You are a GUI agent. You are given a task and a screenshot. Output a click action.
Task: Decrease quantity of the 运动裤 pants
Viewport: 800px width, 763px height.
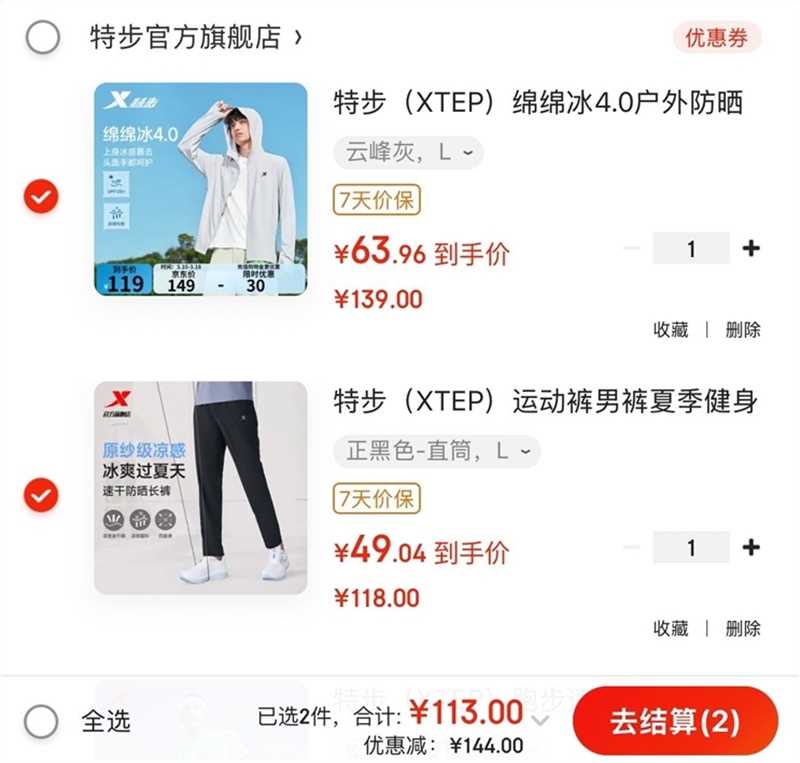631,547
